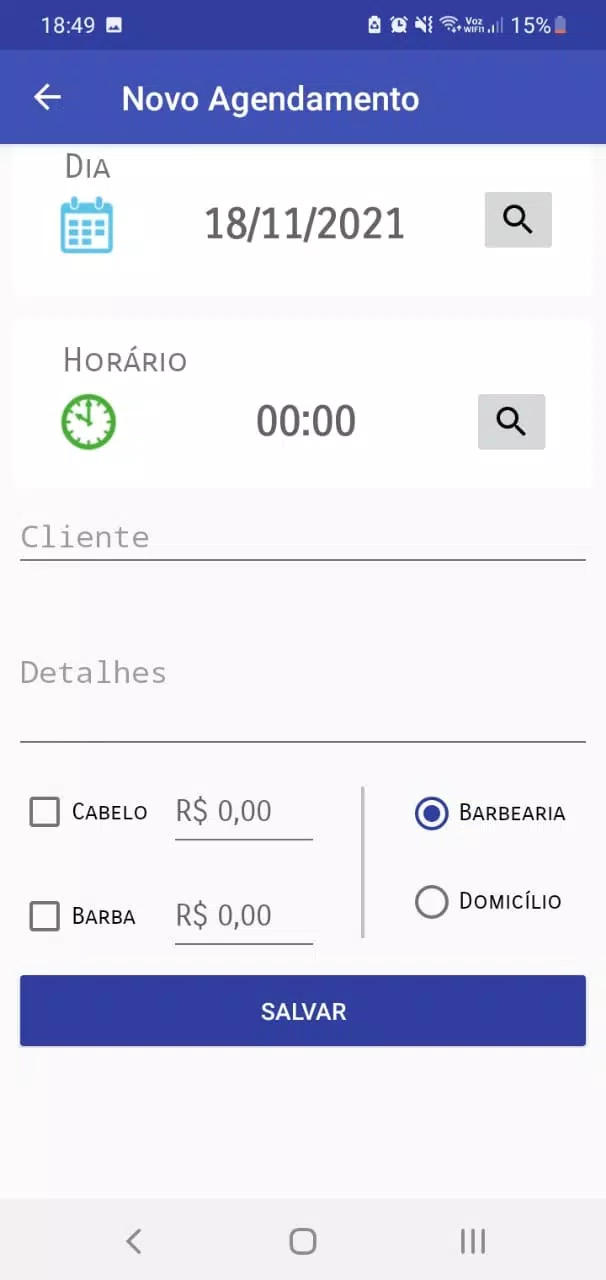
Task: Edit the Barba price field
Action: click(x=243, y=916)
